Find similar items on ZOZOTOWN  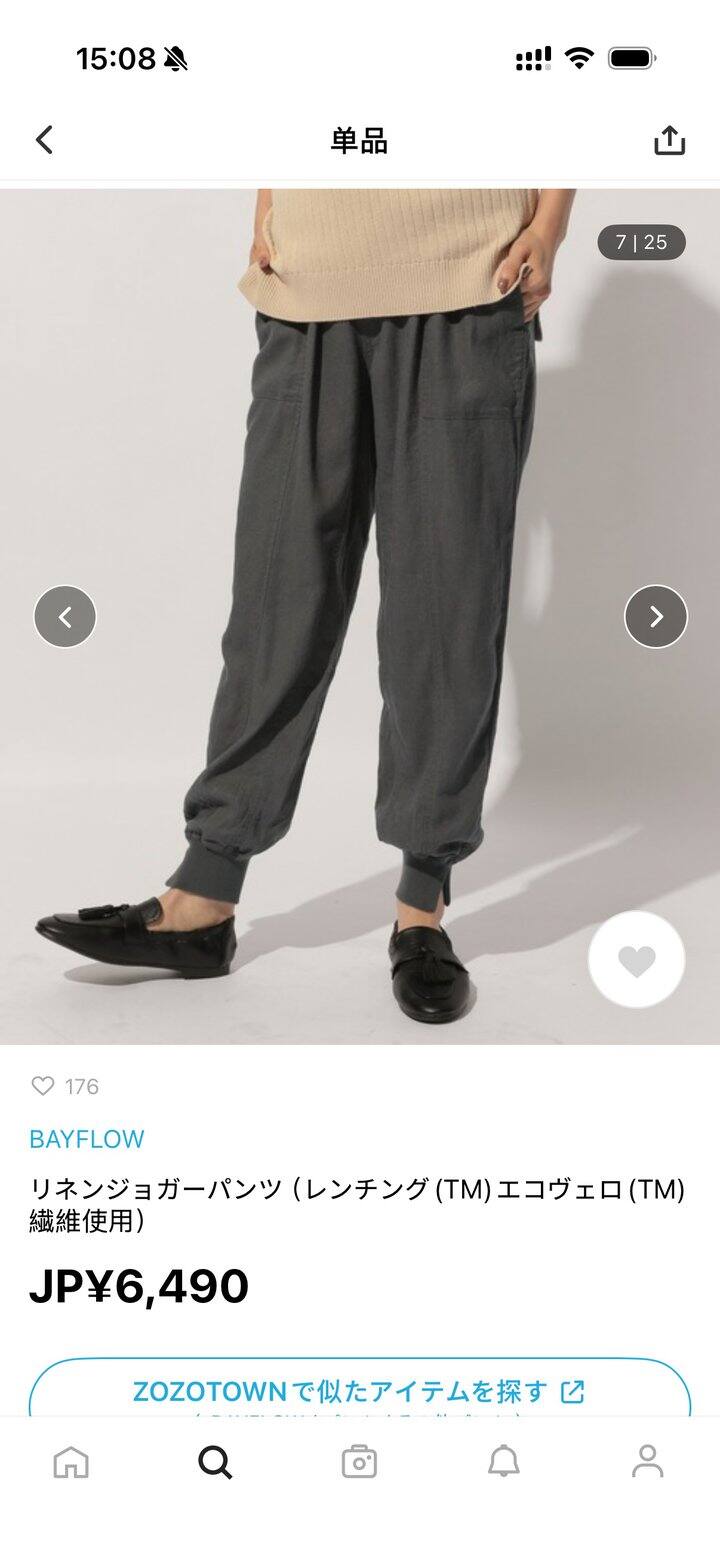[359, 1390]
